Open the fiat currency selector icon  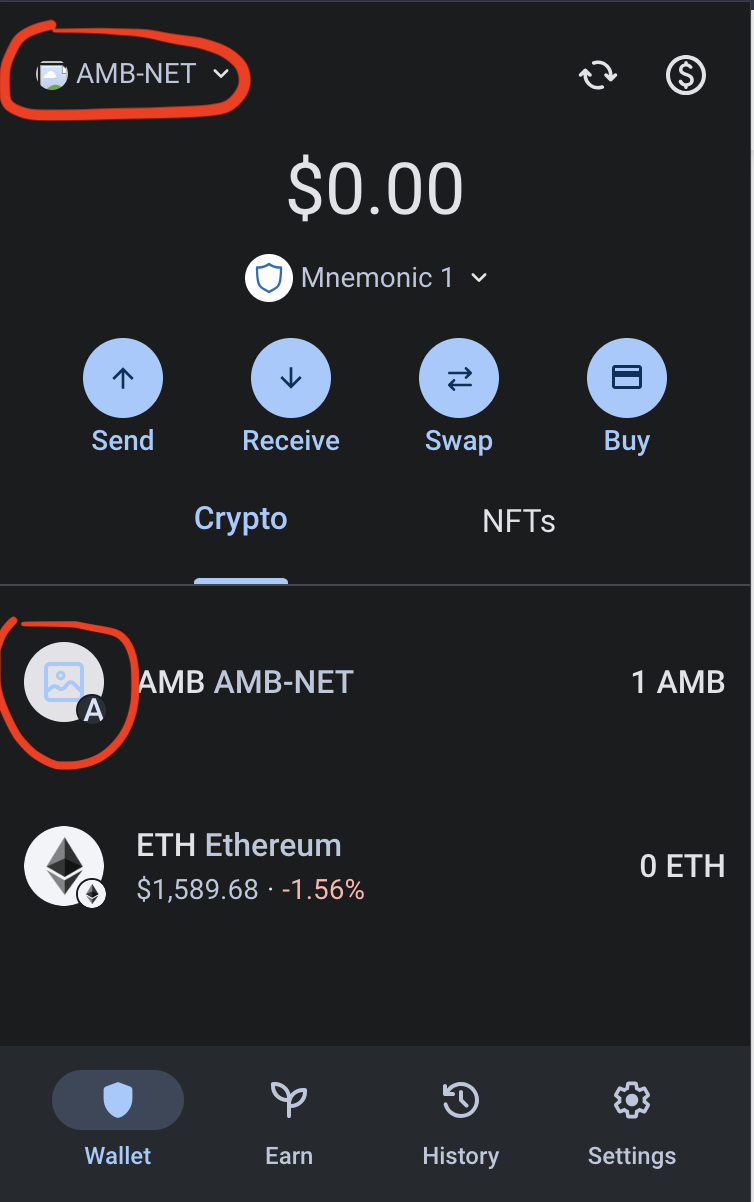click(x=685, y=75)
